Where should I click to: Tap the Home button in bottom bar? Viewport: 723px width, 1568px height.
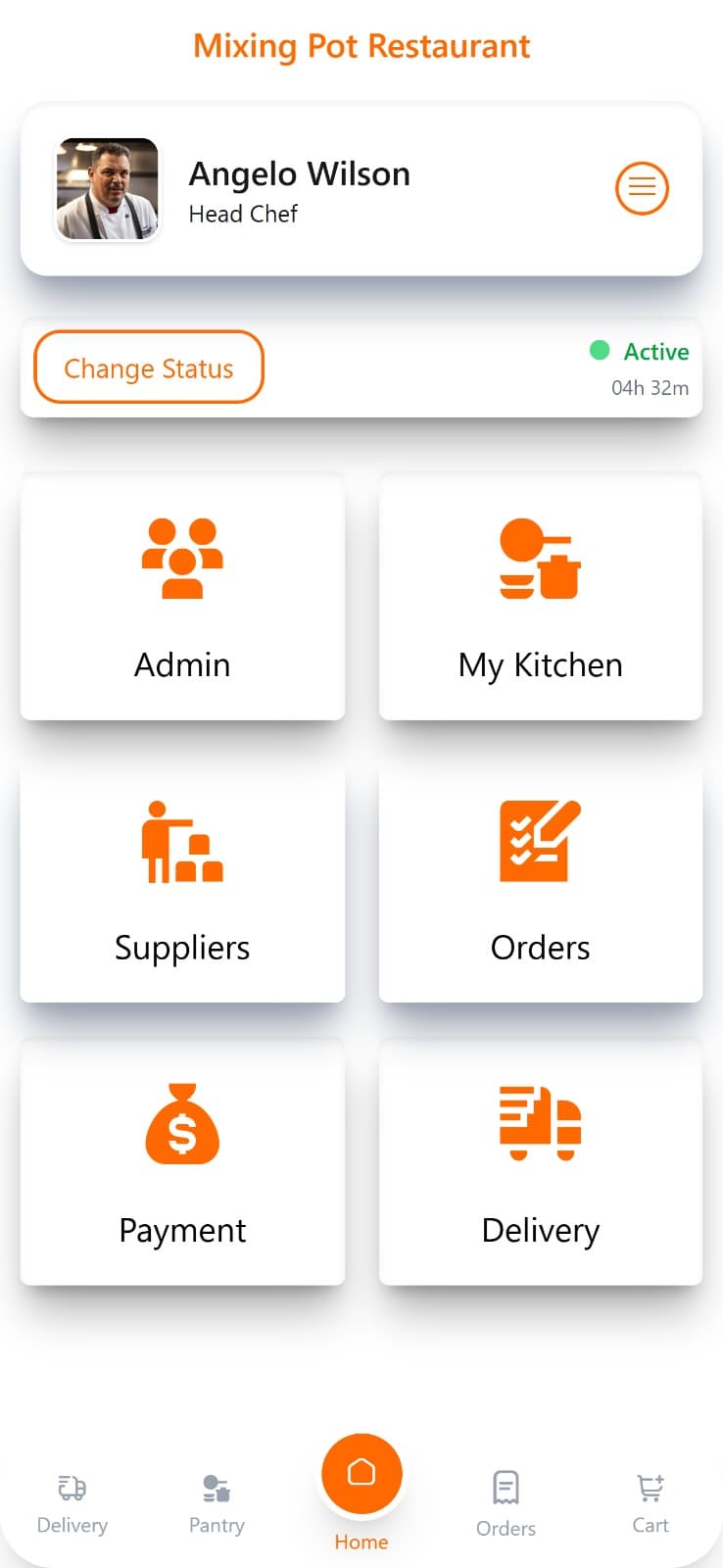(361, 1474)
